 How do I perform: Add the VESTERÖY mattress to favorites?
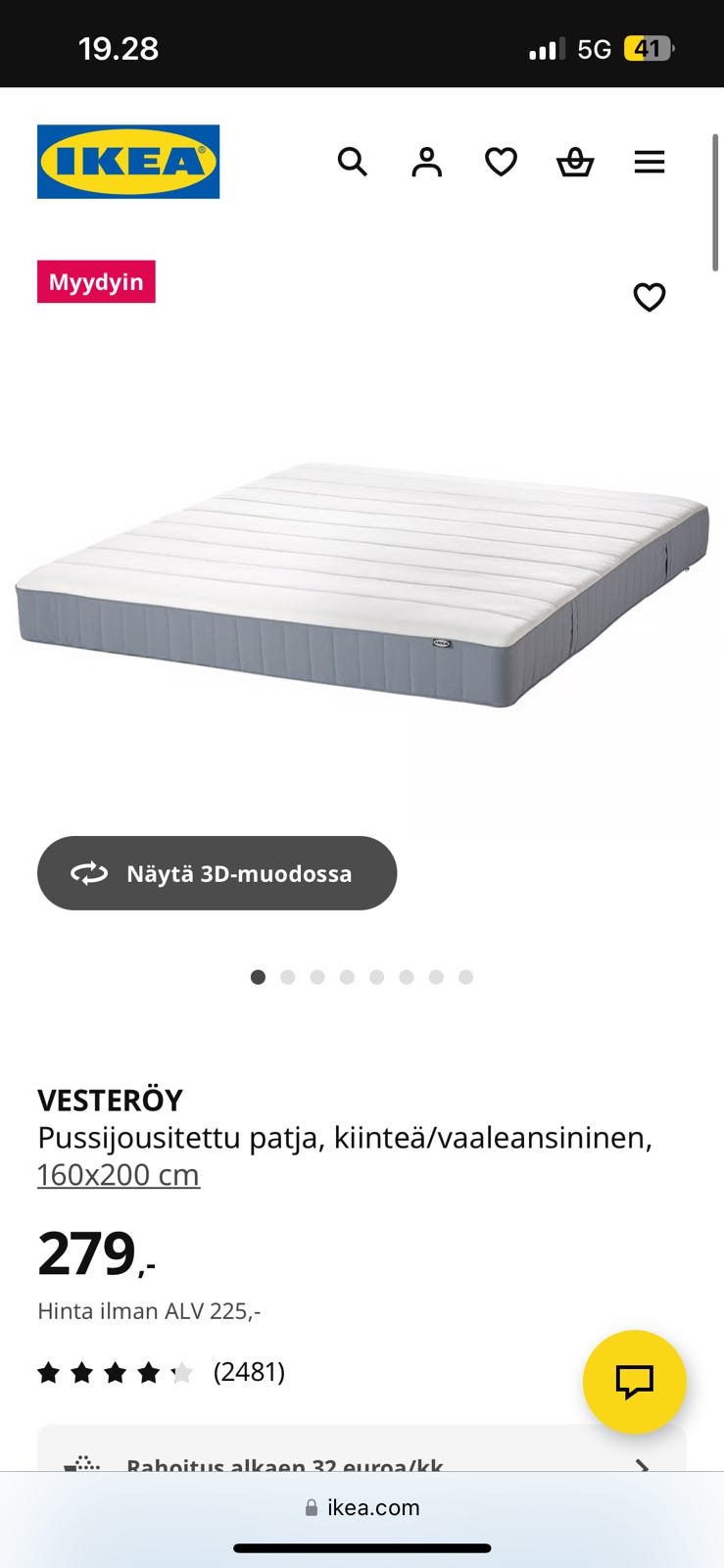coord(650,297)
